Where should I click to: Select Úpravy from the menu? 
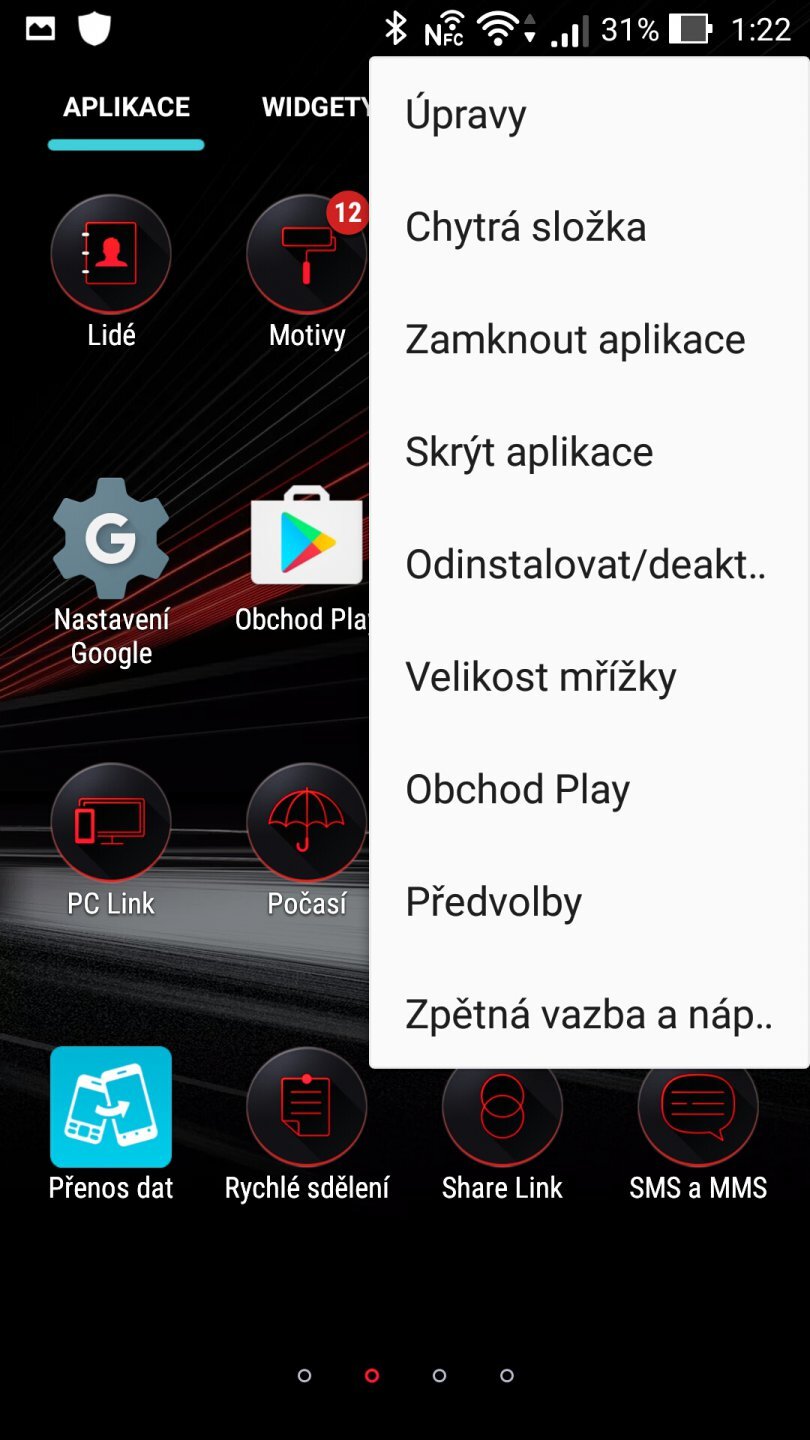click(465, 113)
